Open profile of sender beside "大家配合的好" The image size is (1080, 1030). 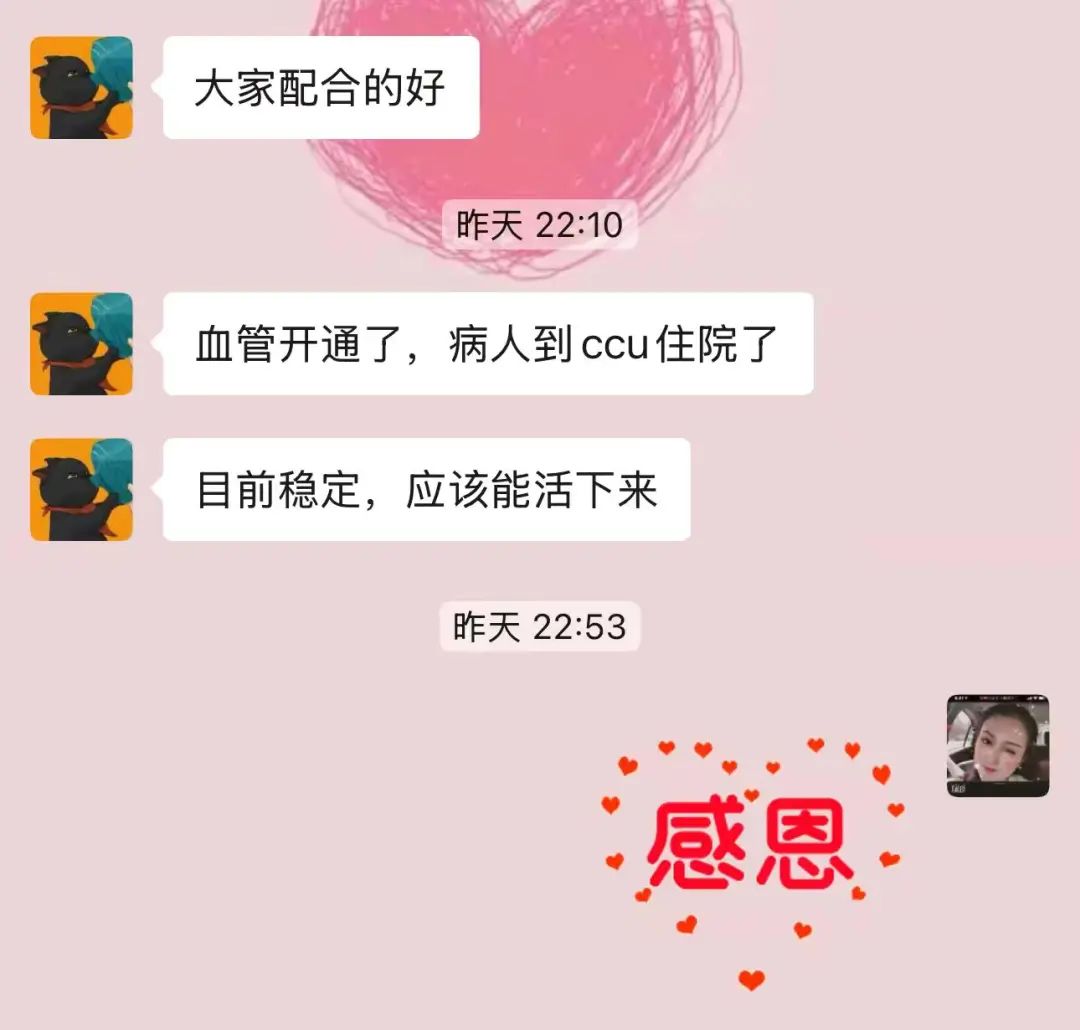81,88
